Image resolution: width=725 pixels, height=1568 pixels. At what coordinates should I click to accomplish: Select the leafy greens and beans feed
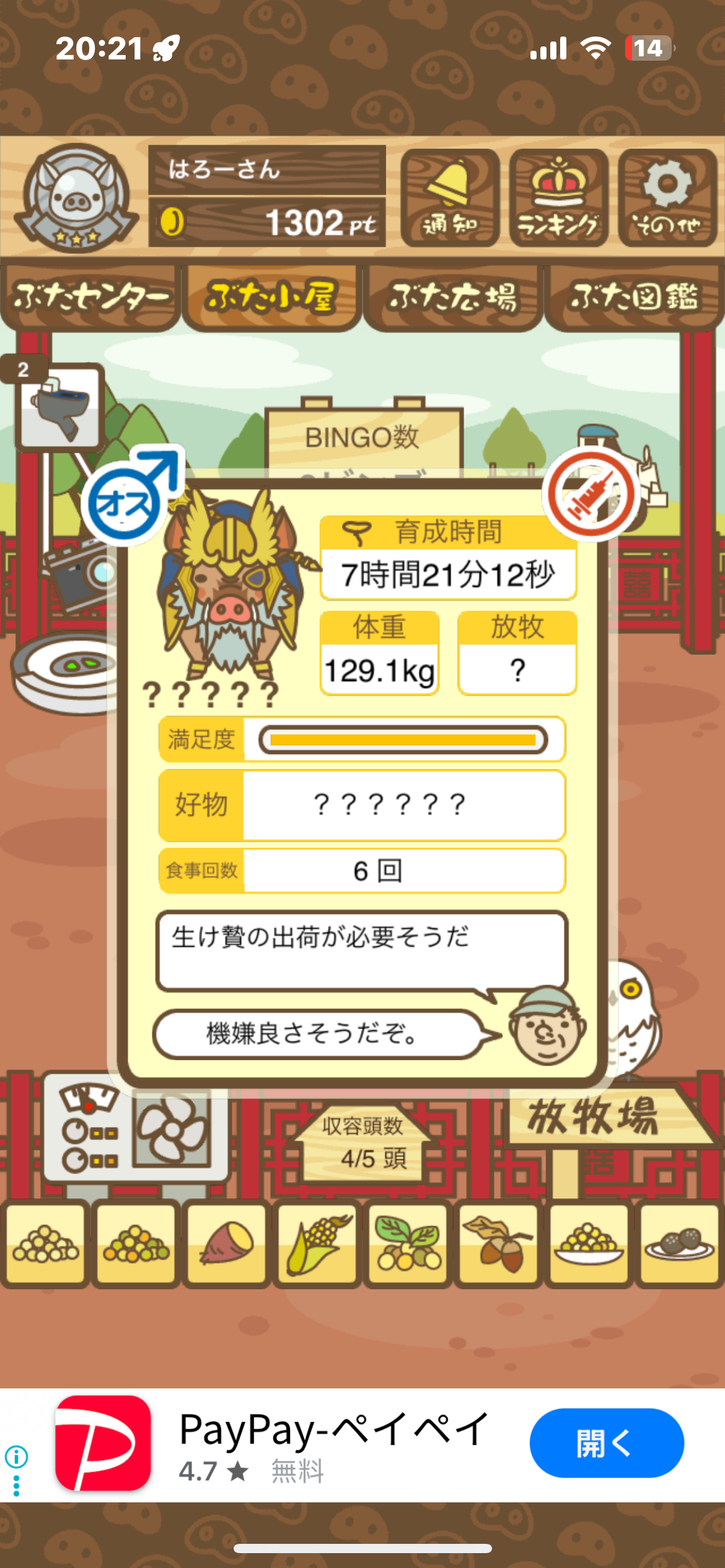(x=408, y=1243)
